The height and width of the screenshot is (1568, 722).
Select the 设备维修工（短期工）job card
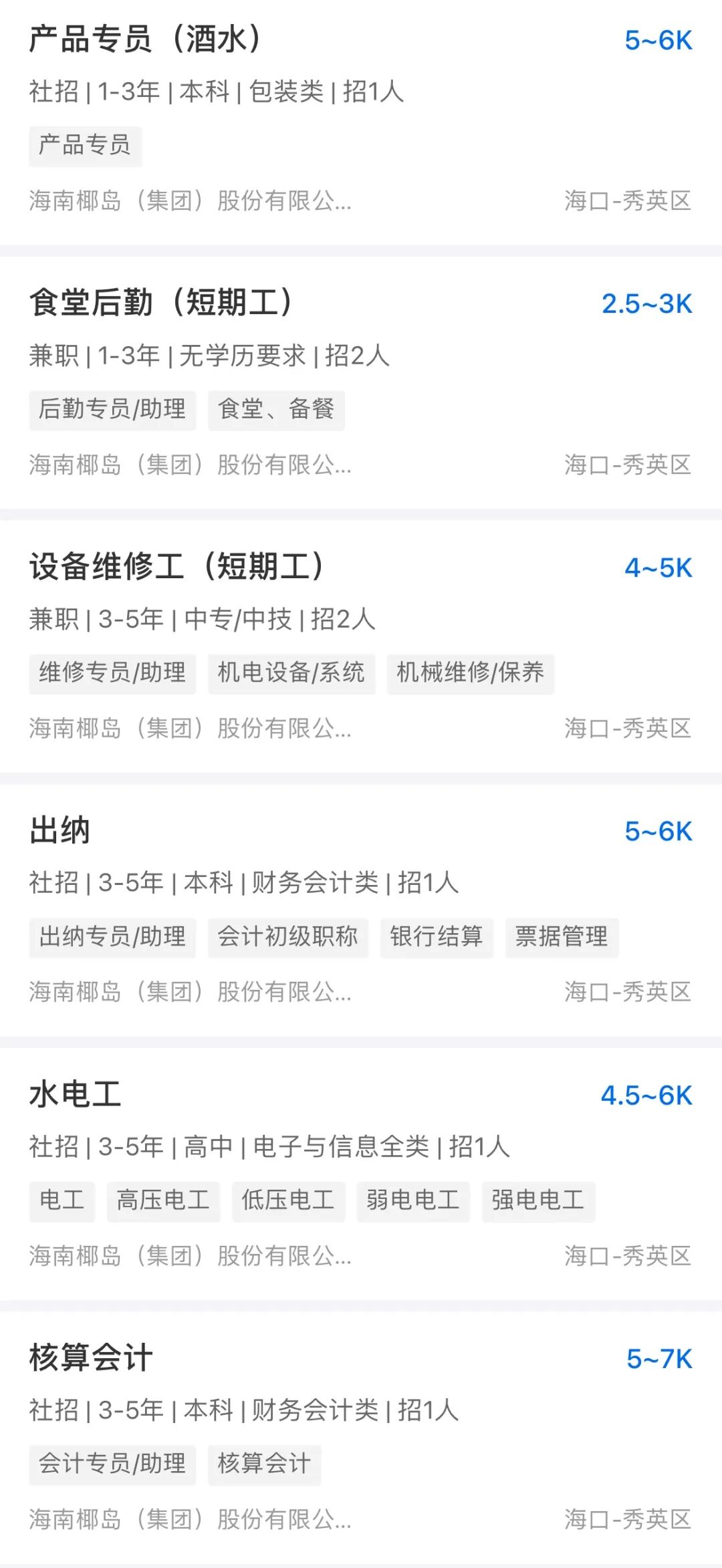click(x=176, y=566)
